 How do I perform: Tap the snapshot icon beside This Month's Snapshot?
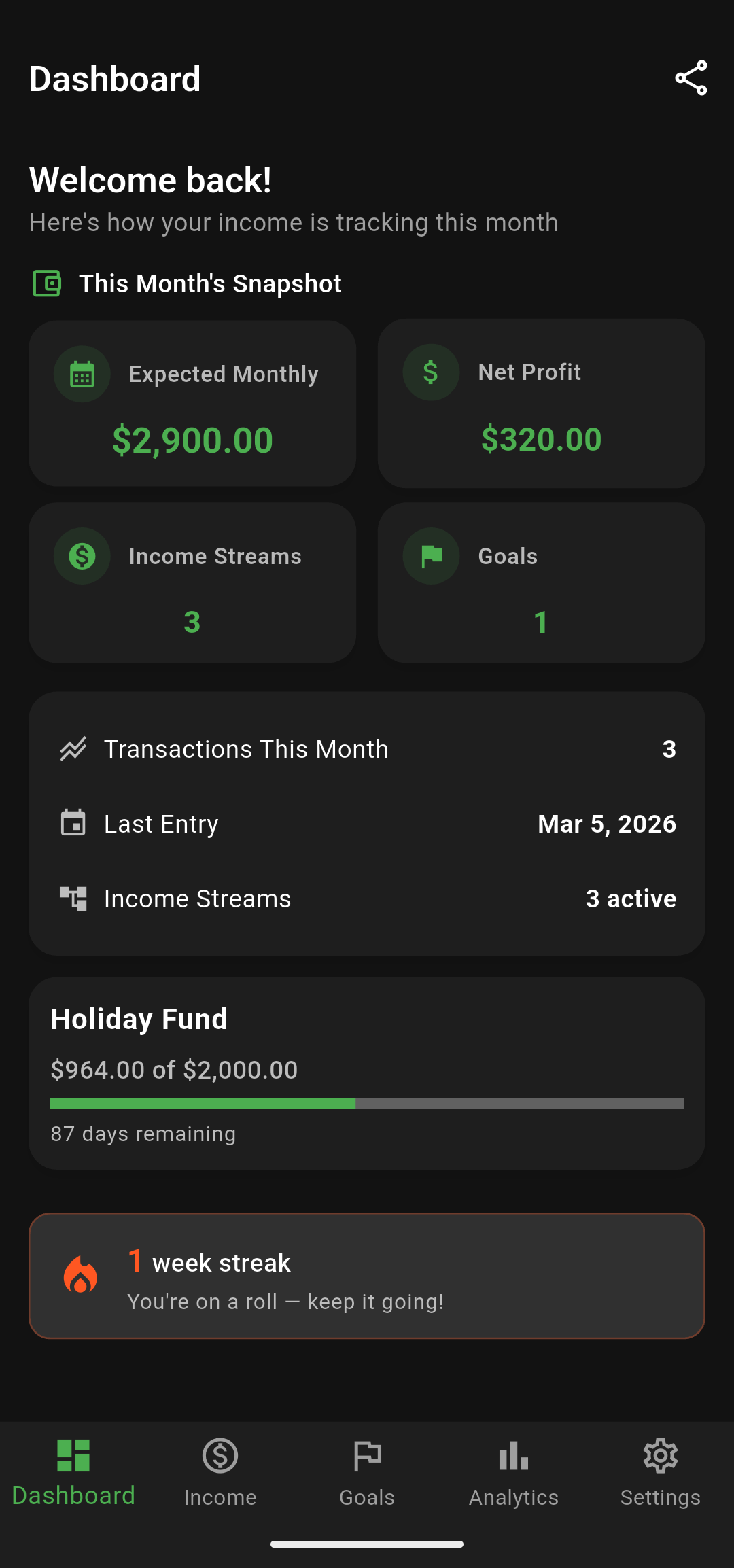click(x=48, y=283)
